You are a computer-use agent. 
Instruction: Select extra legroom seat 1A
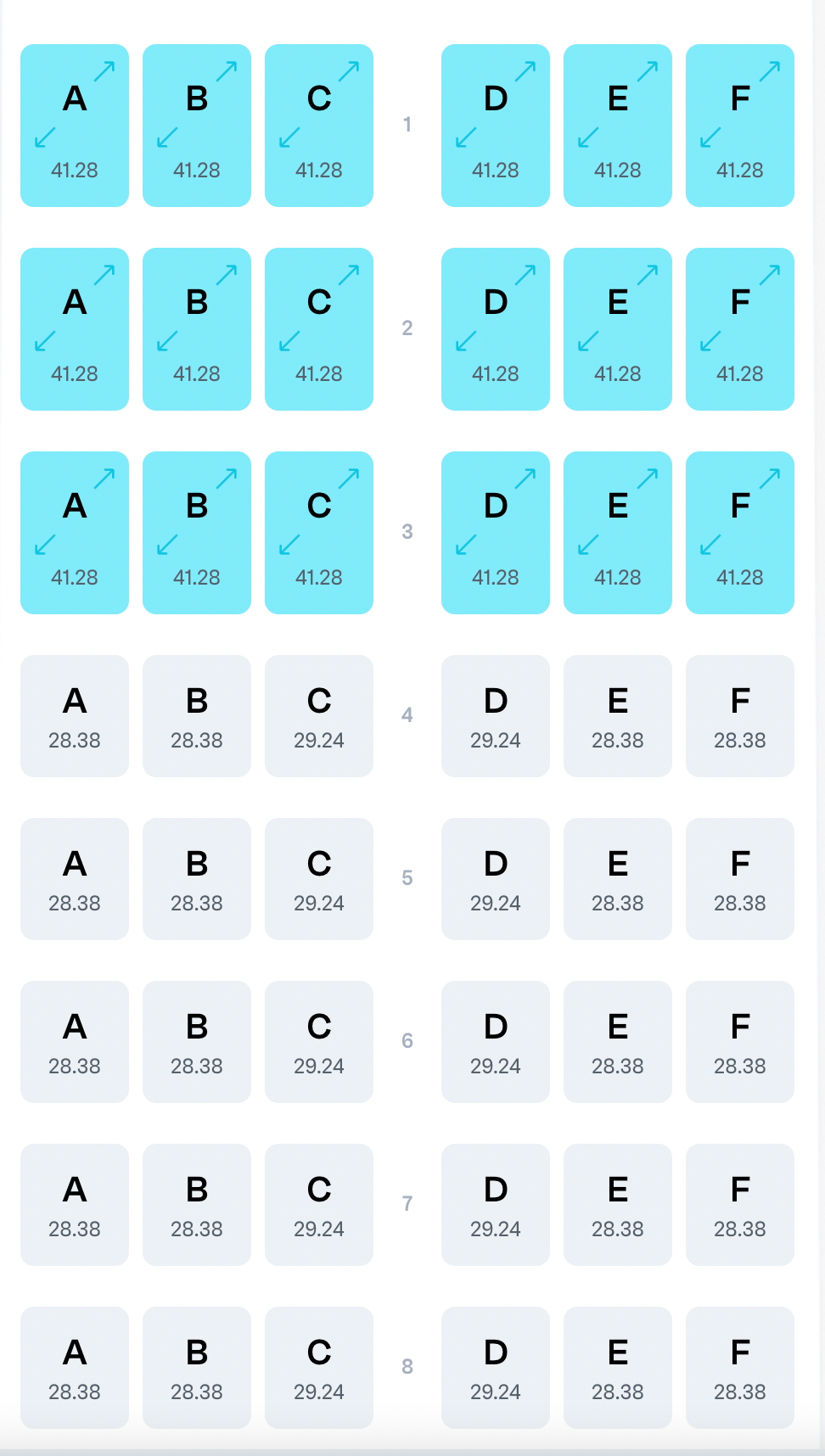tap(75, 126)
